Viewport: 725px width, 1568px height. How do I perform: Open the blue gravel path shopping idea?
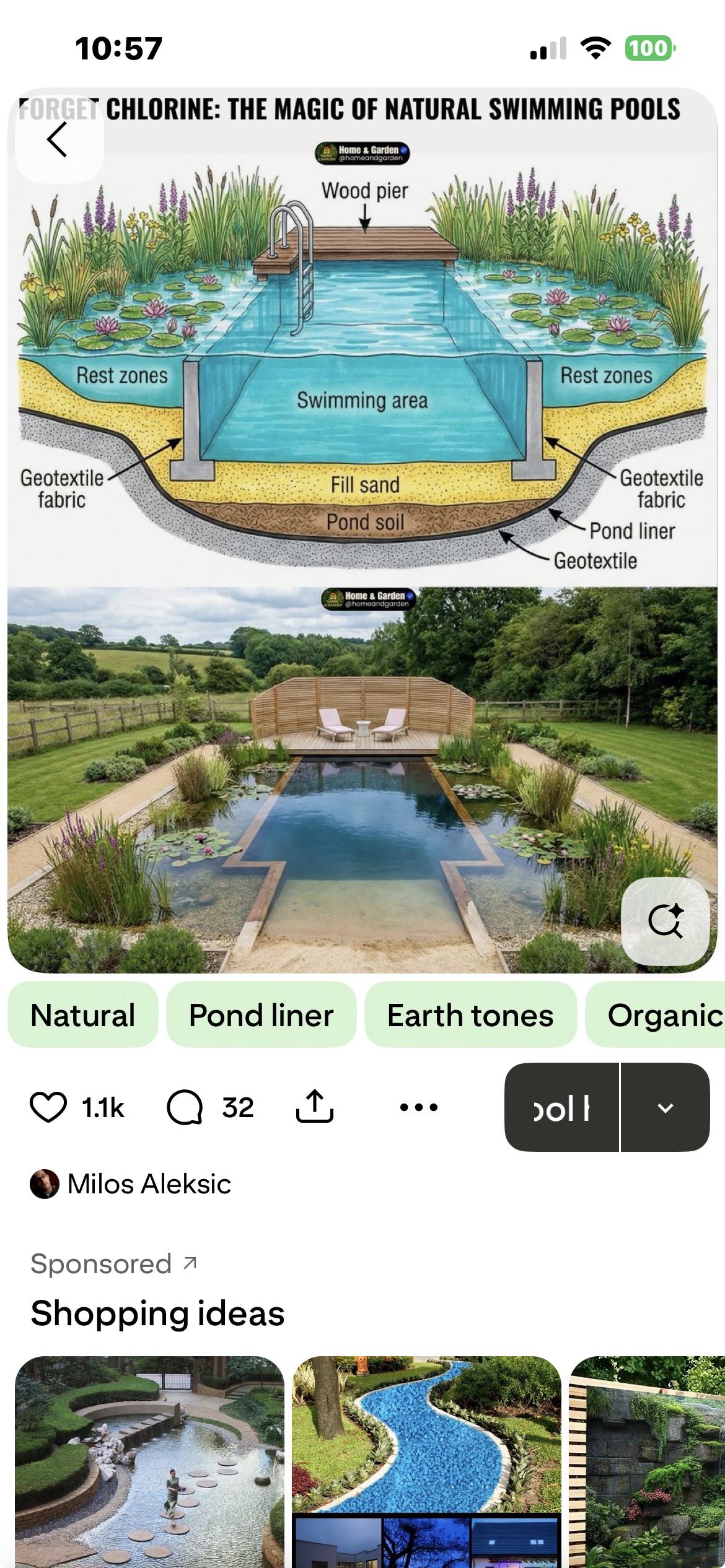click(x=426, y=1461)
